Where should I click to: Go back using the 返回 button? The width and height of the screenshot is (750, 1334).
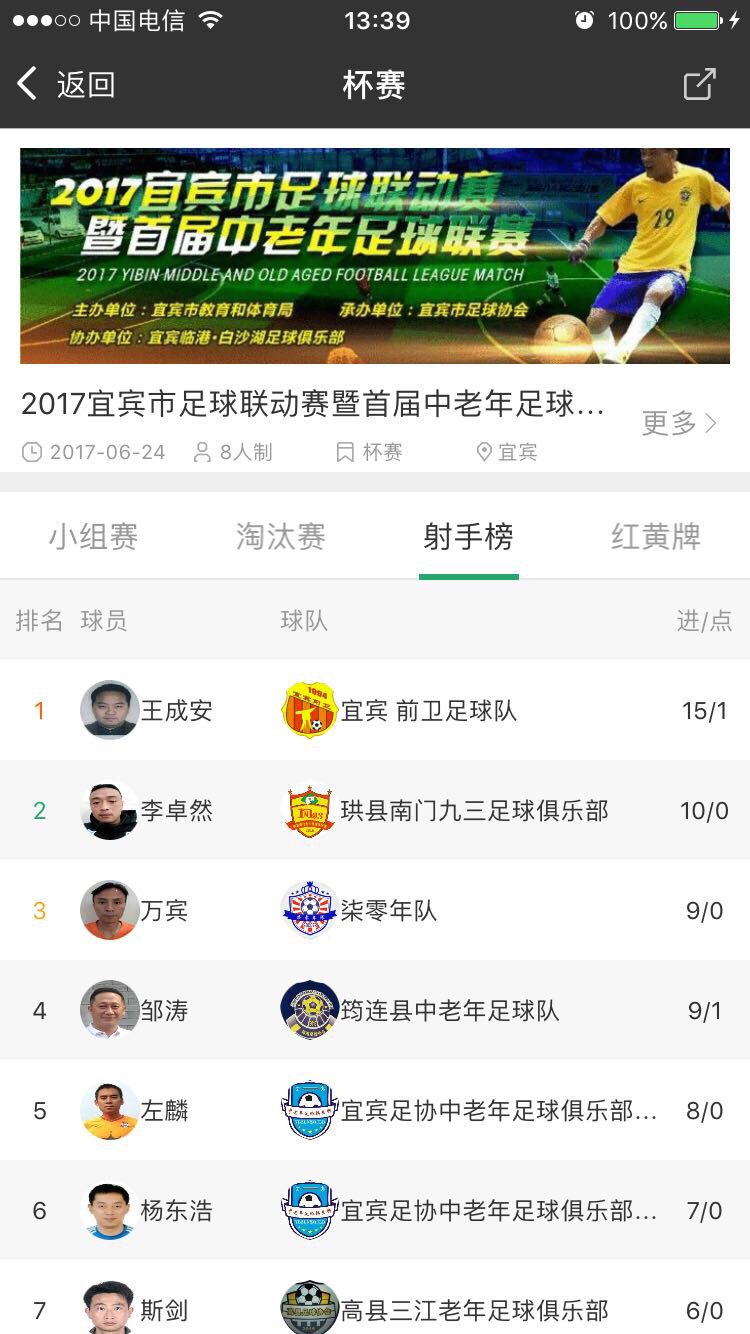(66, 85)
